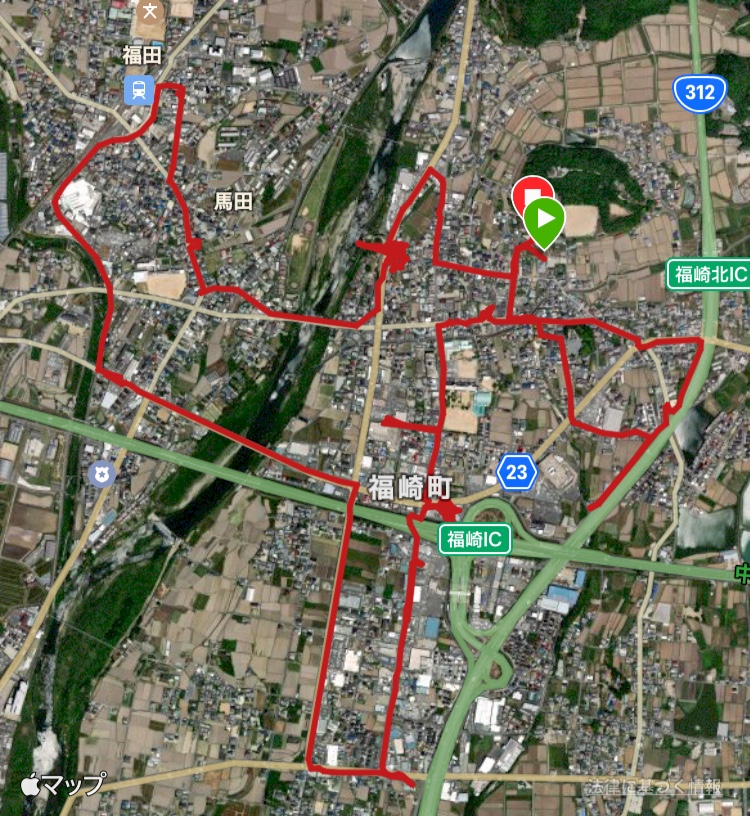This screenshot has width=750, height=816.
Task: Tap the green start pin on the route
Action: click(545, 220)
